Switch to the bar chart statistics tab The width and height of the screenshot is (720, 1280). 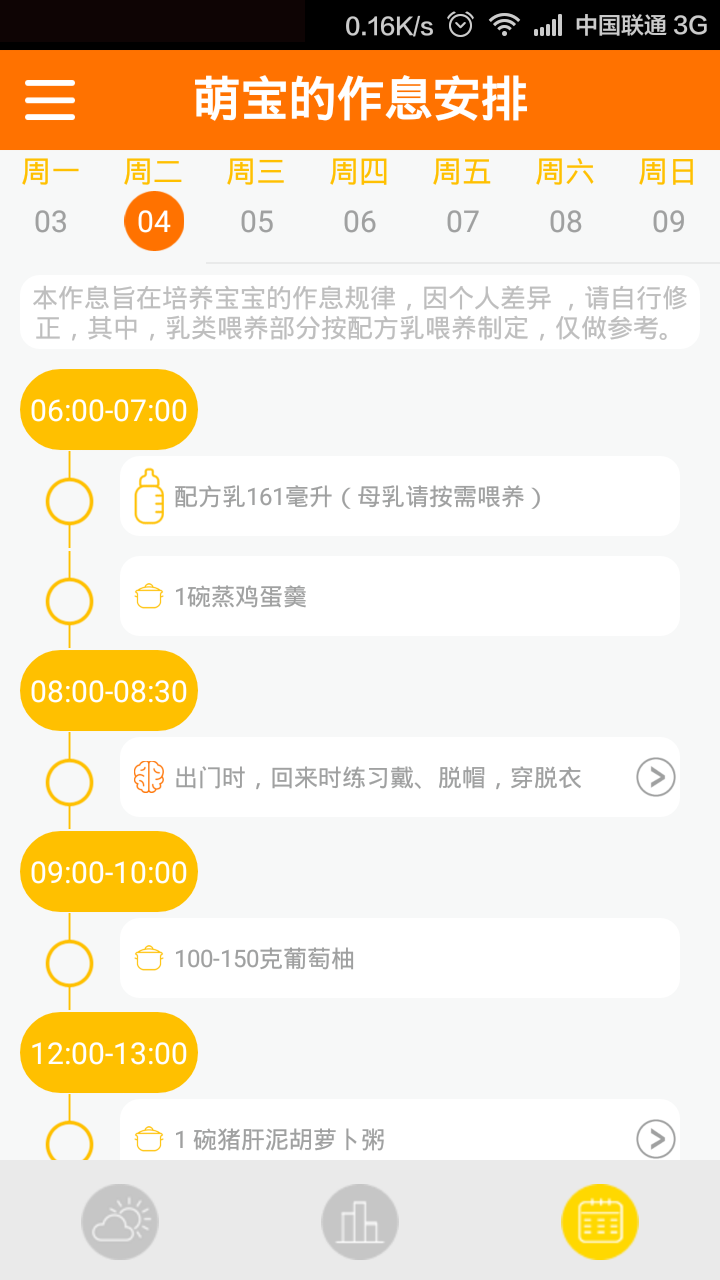[360, 1222]
